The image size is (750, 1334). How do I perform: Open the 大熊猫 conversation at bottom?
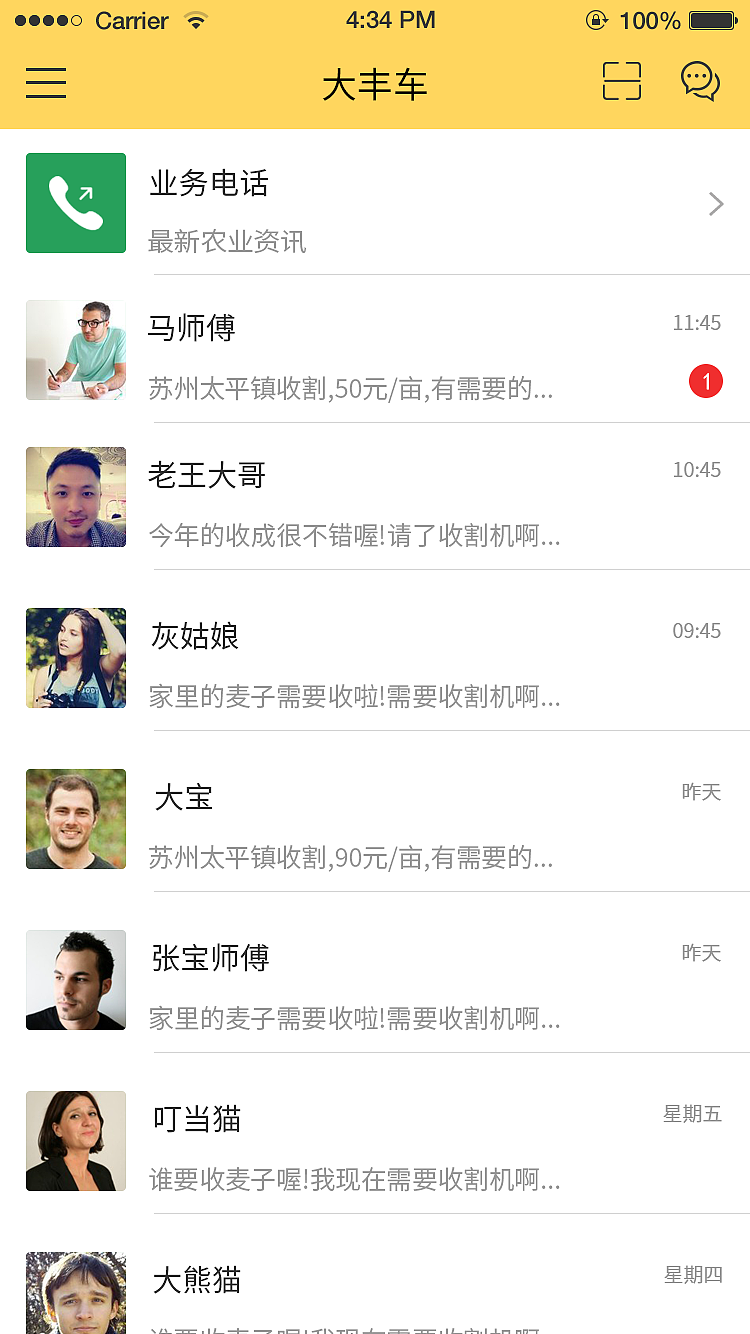(375, 1290)
